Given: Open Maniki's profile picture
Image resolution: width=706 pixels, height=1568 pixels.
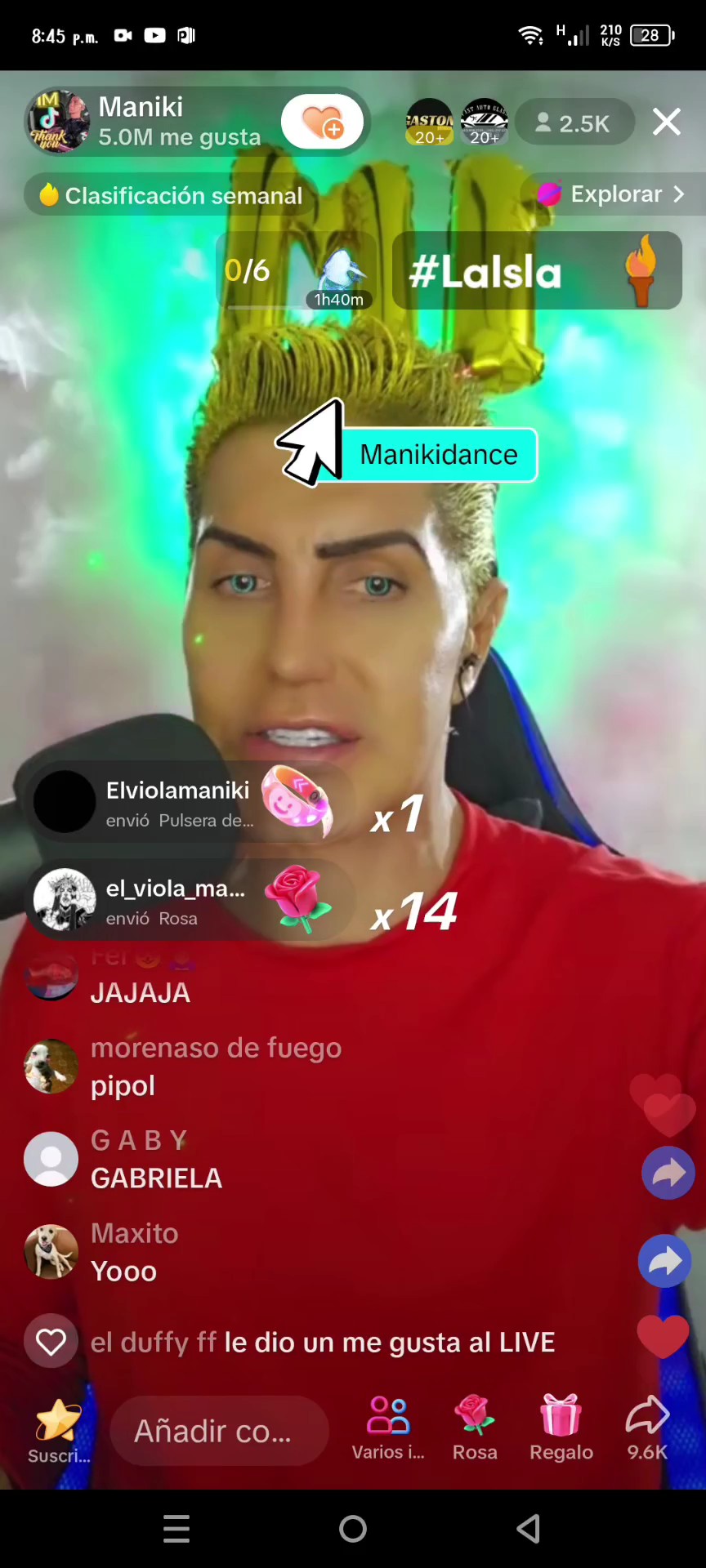Looking at the screenshot, I should pyautogui.click(x=57, y=122).
